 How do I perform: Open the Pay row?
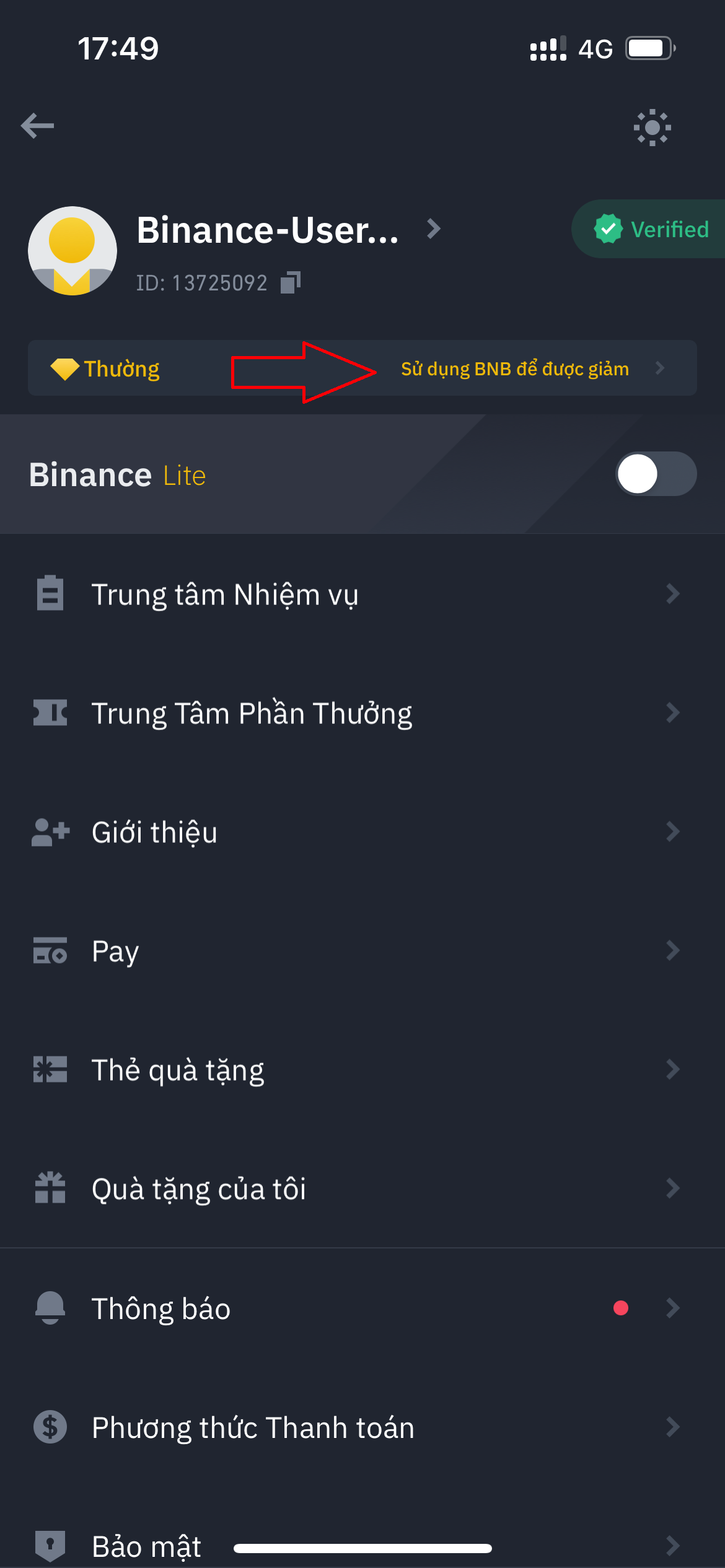pos(362,951)
